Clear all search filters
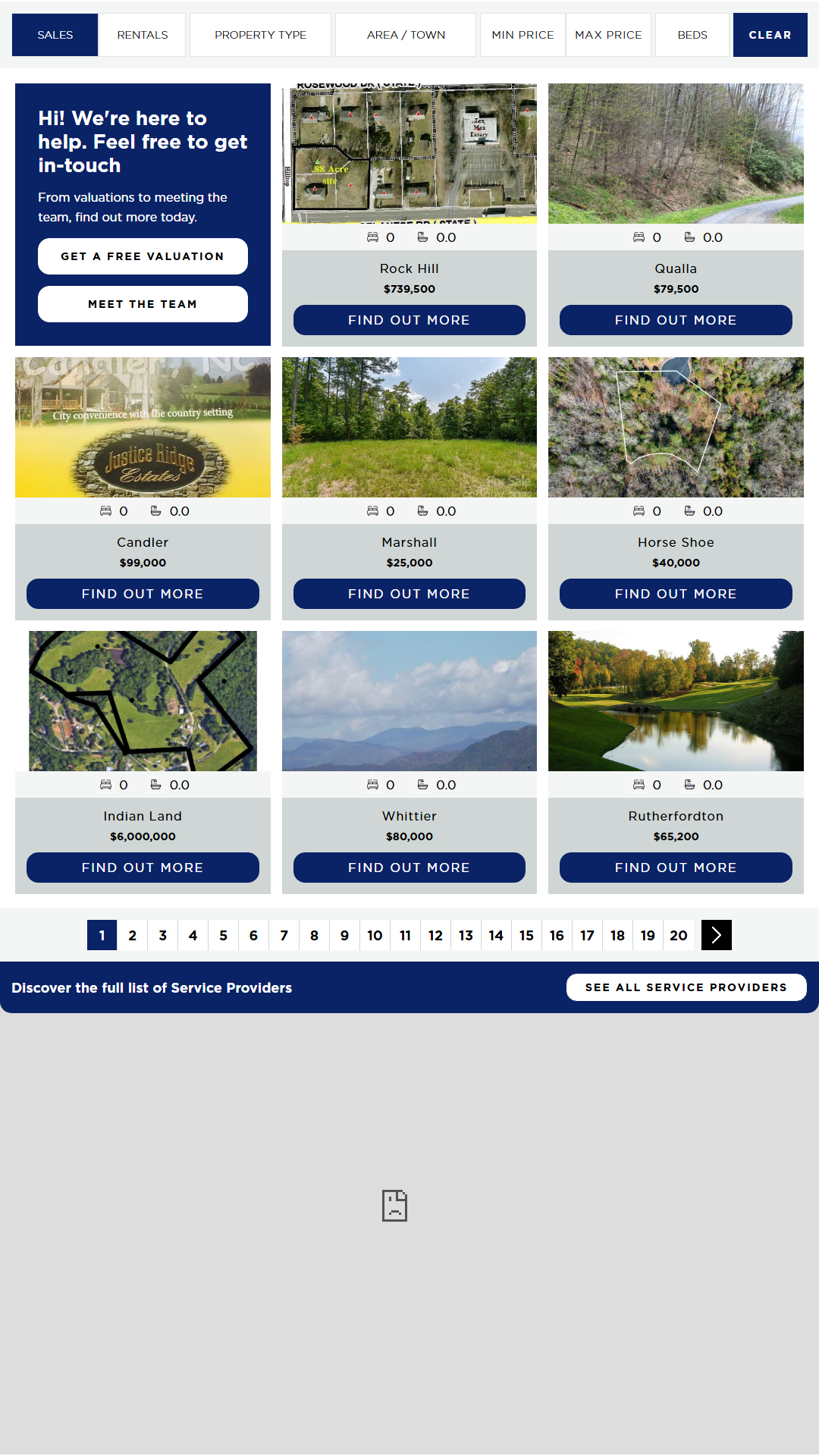The image size is (819, 1456). coord(770,35)
